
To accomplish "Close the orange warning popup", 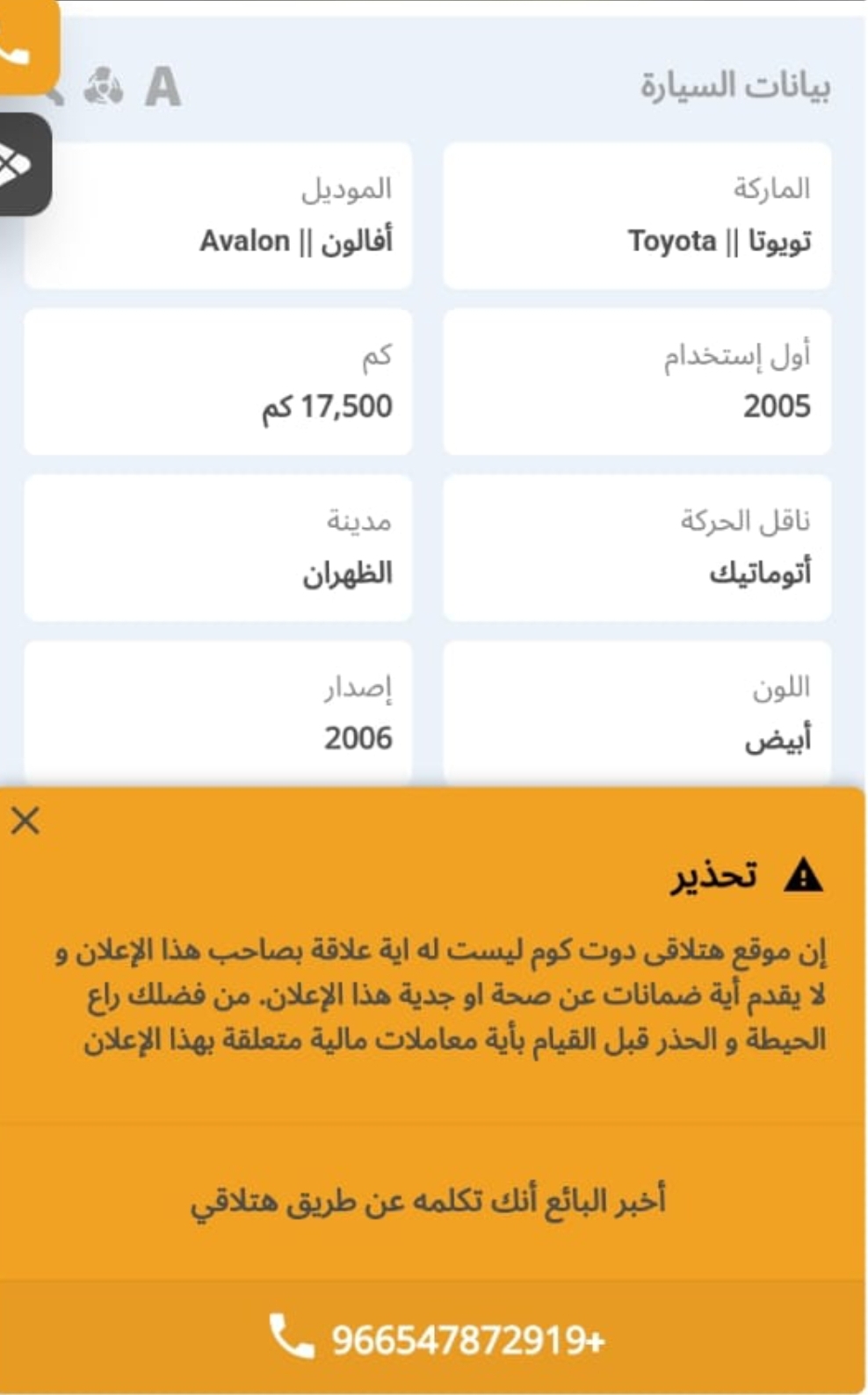I will click(25, 820).
